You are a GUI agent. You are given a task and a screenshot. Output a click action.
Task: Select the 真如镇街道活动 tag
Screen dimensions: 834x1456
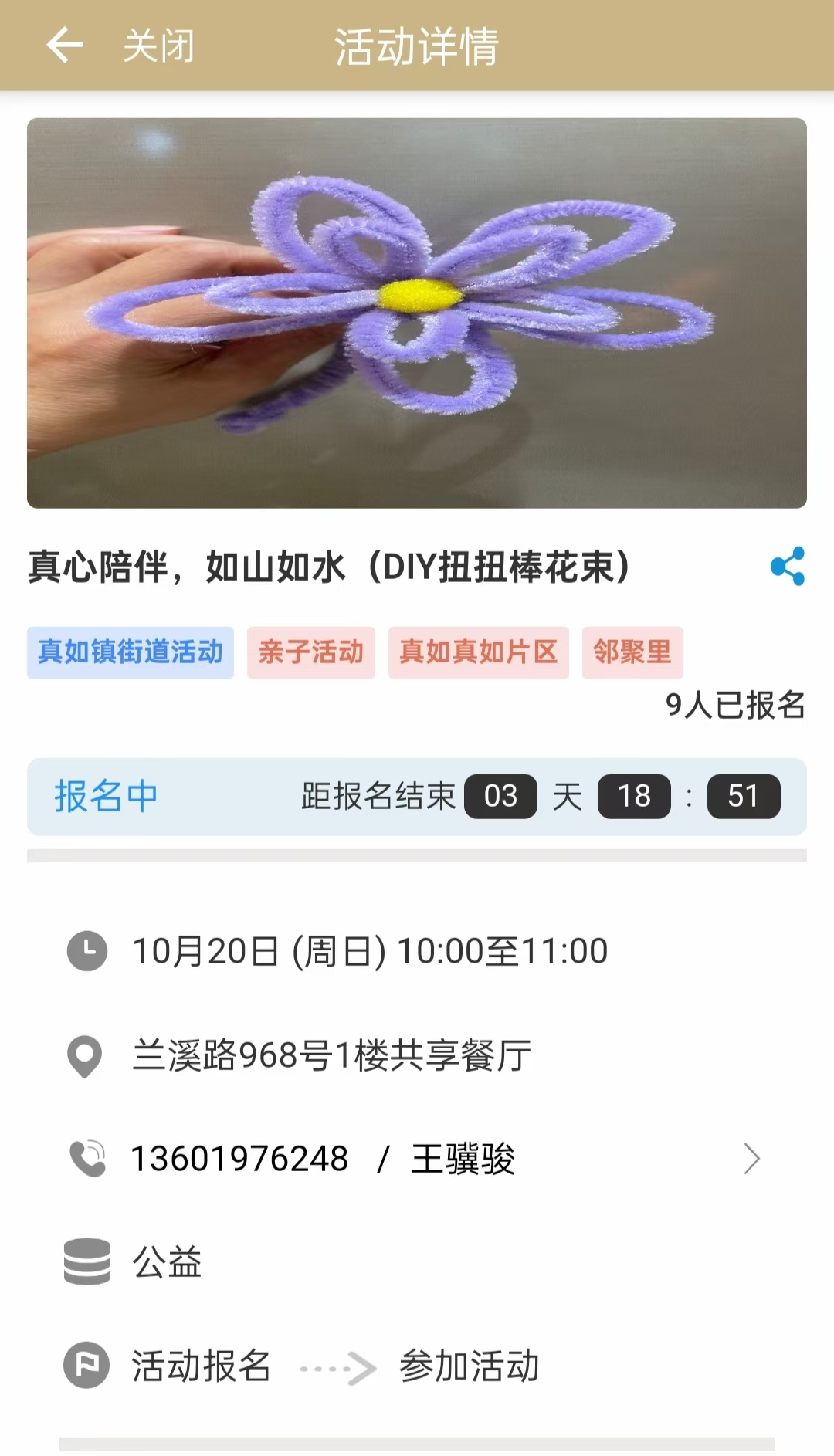131,652
